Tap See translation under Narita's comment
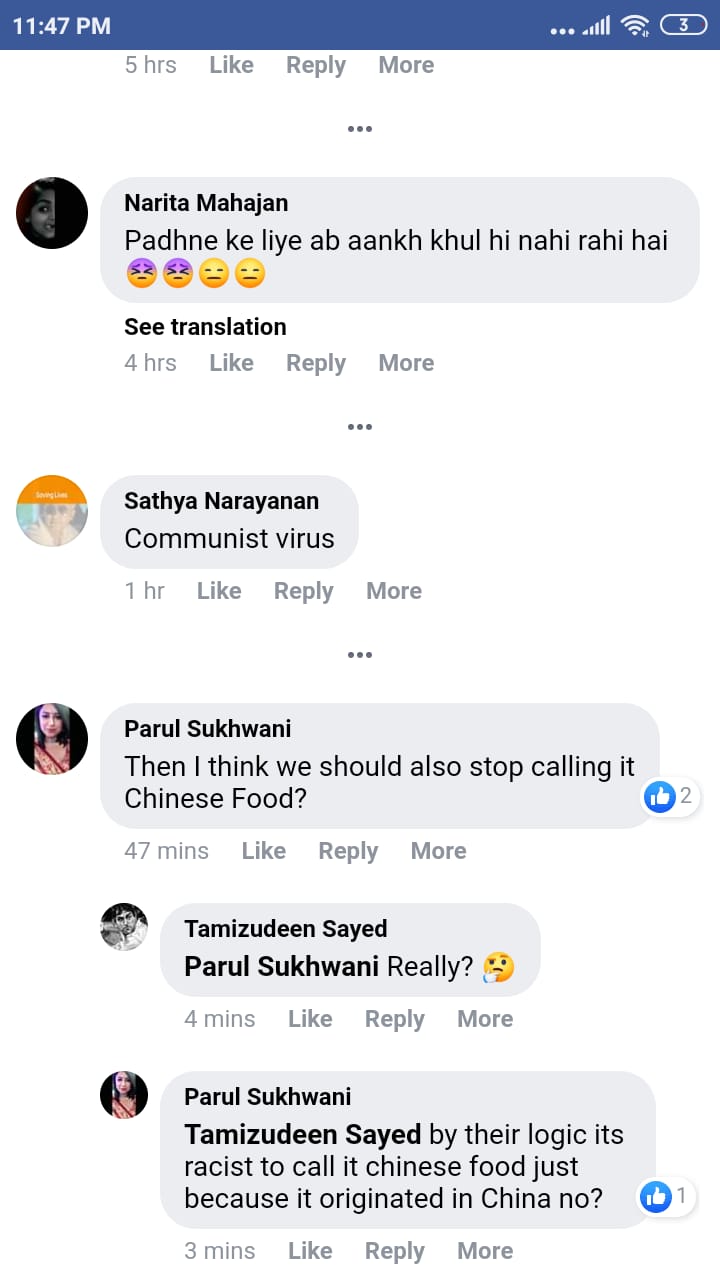Image resolution: width=720 pixels, height=1280 pixels. tap(205, 327)
